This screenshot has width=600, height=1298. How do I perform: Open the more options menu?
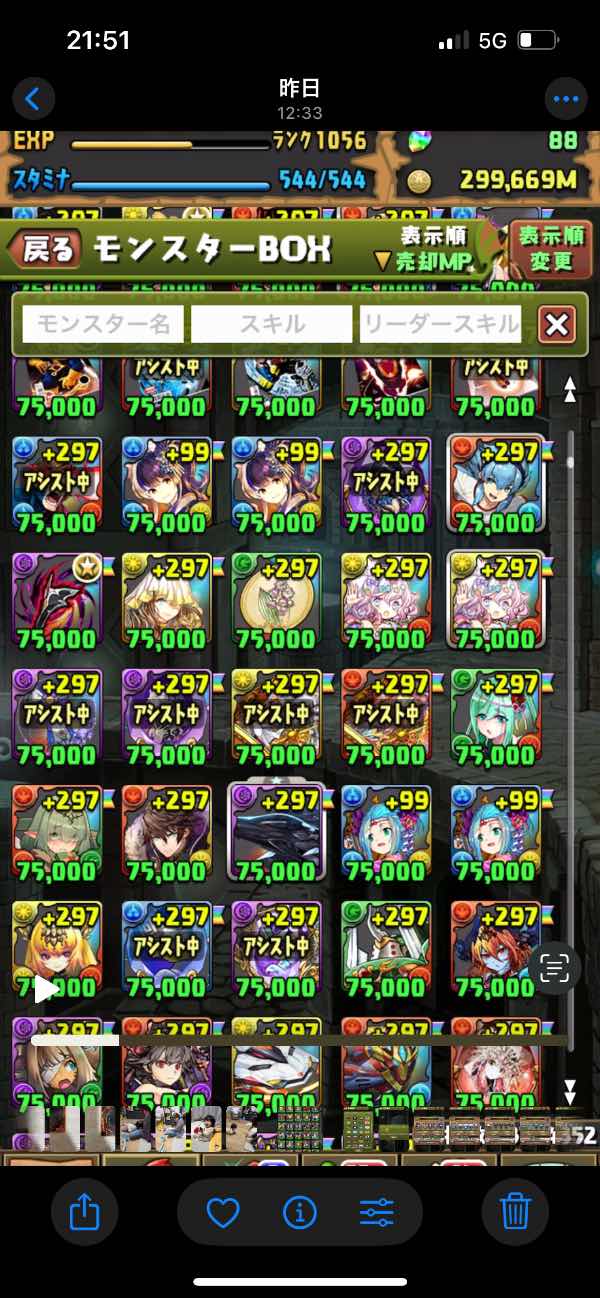pos(565,99)
